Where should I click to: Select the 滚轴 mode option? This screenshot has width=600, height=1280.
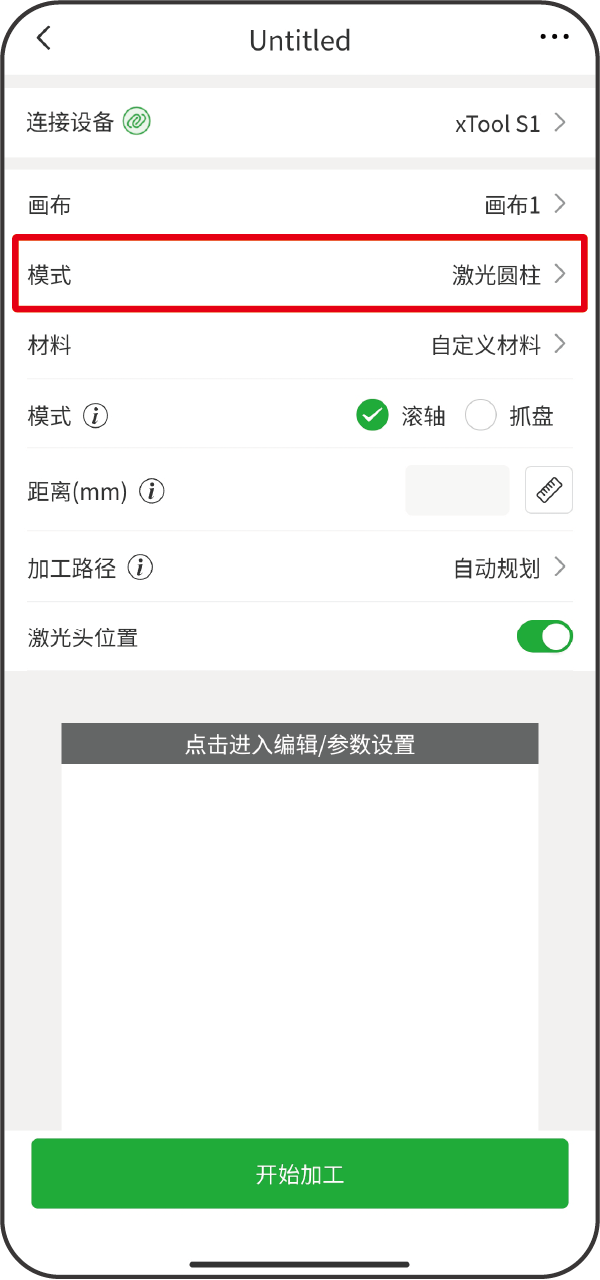[373, 415]
